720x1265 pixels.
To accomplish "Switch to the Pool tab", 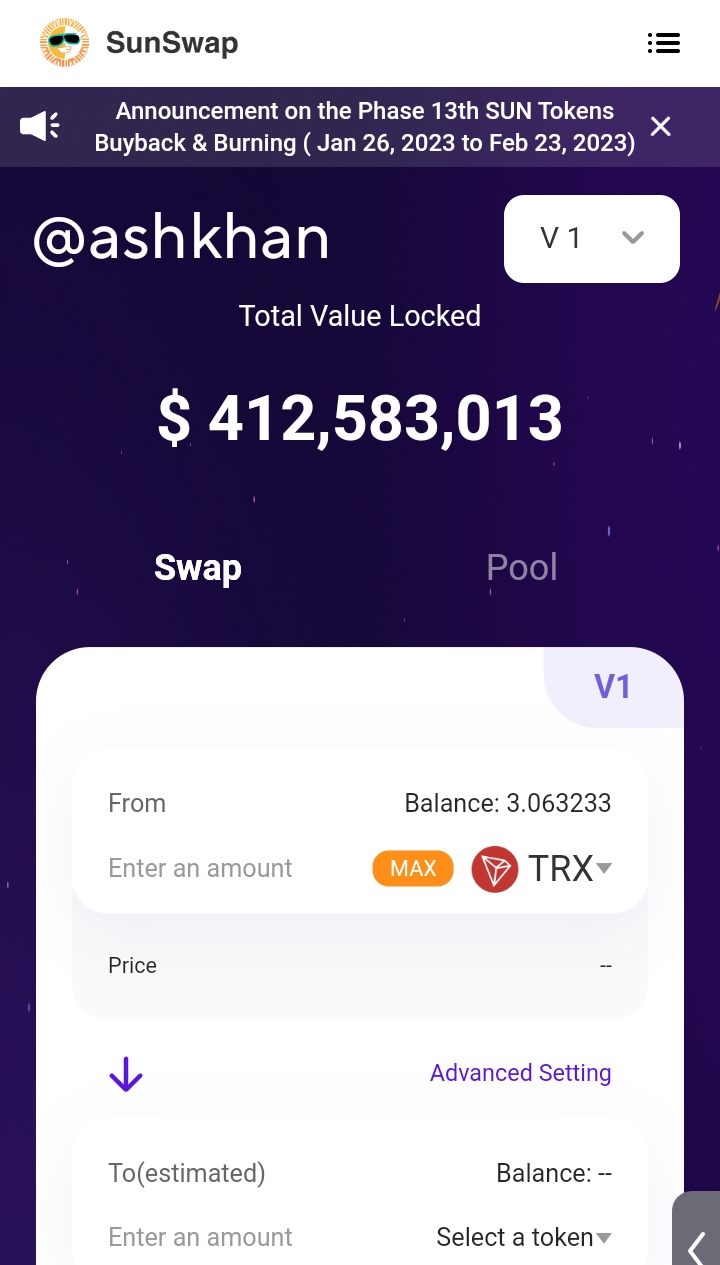I will point(521,568).
